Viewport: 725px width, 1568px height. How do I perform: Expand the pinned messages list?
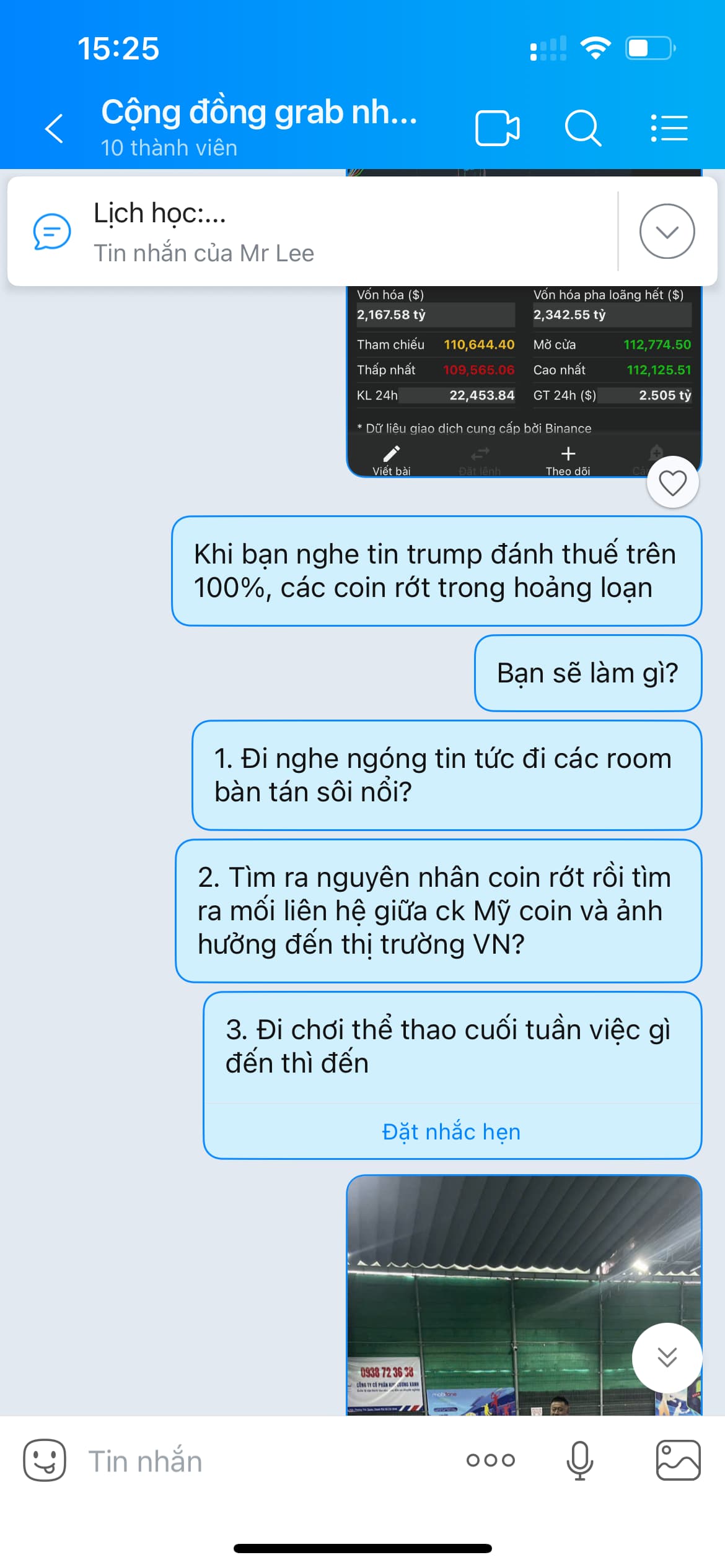point(667,232)
